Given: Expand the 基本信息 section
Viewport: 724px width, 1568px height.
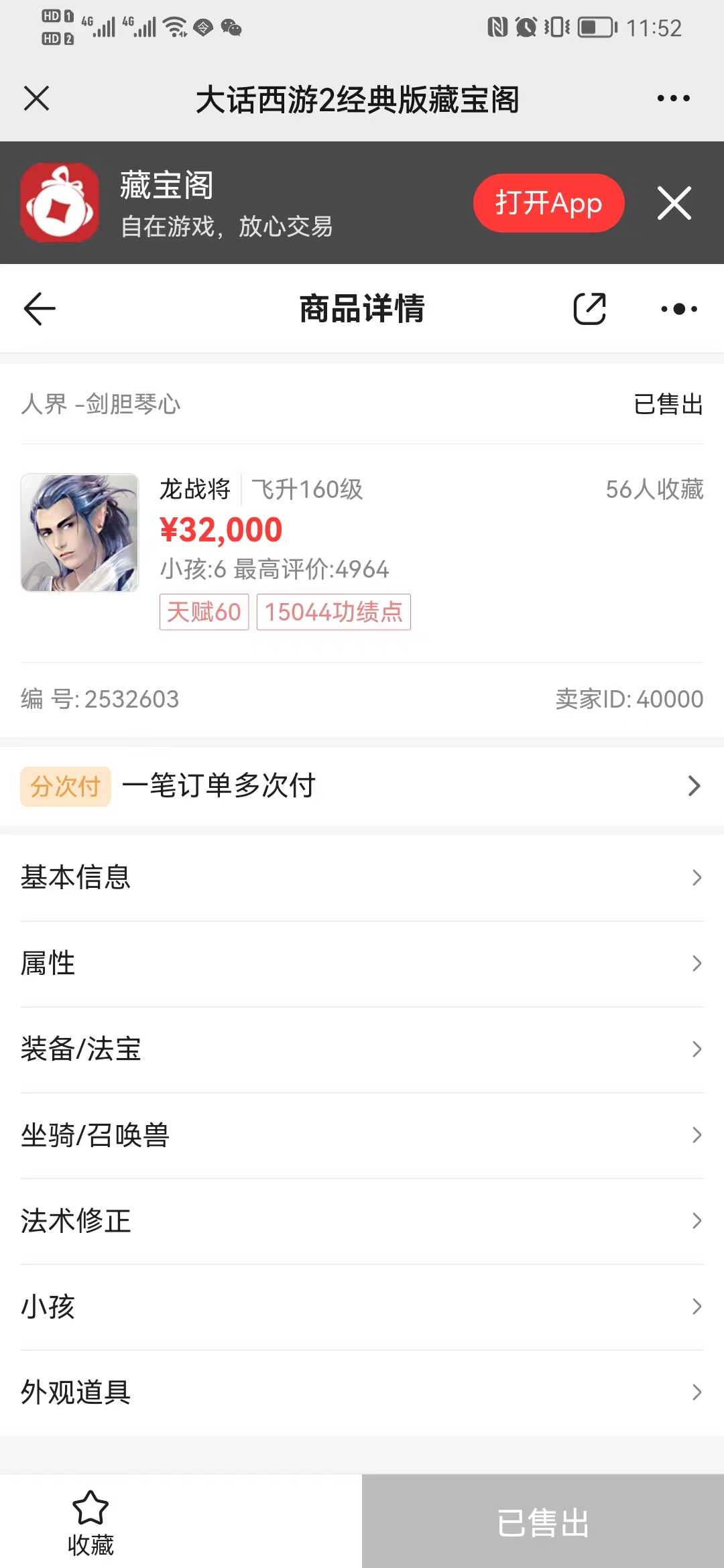Looking at the screenshot, I should pos(362,878).
